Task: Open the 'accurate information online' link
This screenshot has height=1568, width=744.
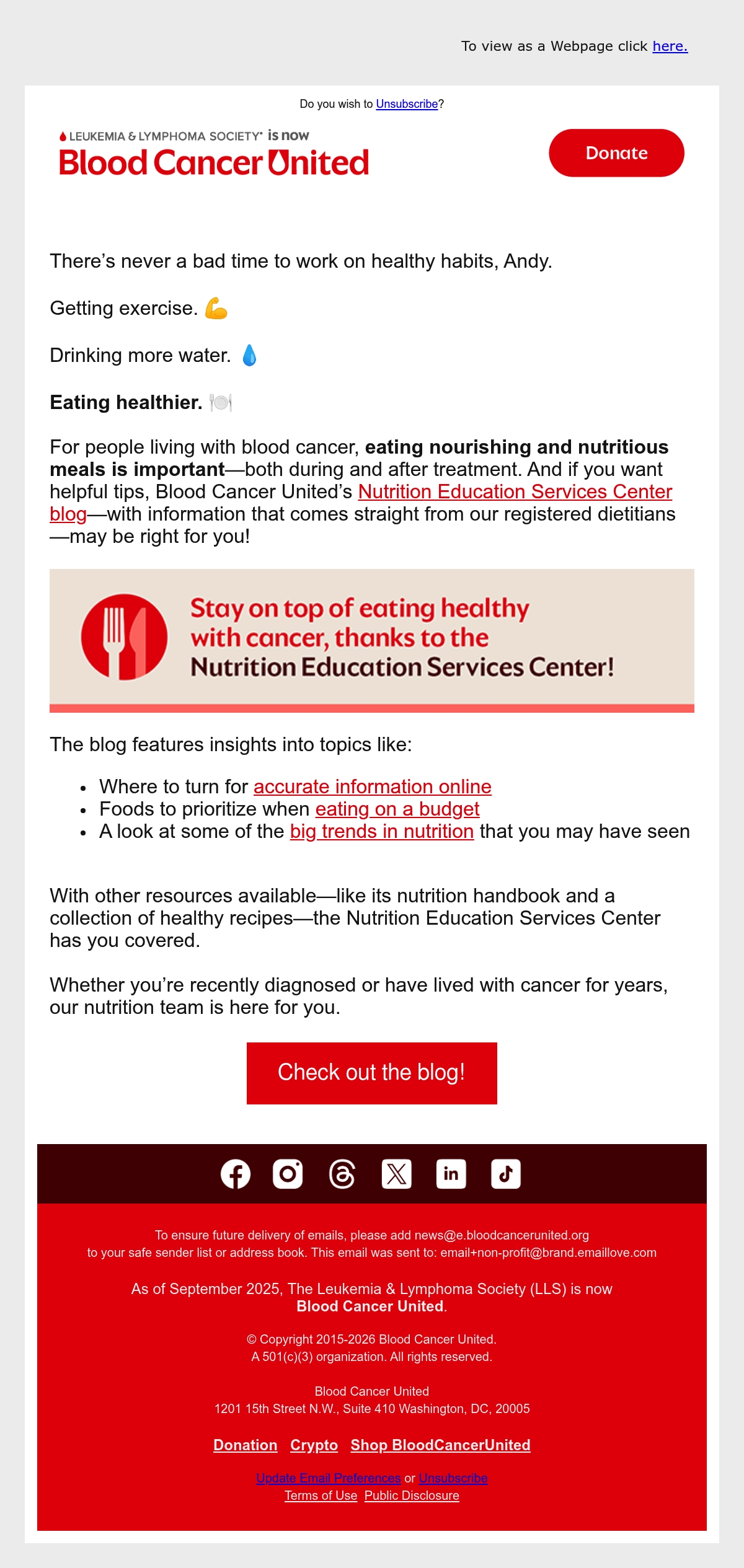Action: 372,787
